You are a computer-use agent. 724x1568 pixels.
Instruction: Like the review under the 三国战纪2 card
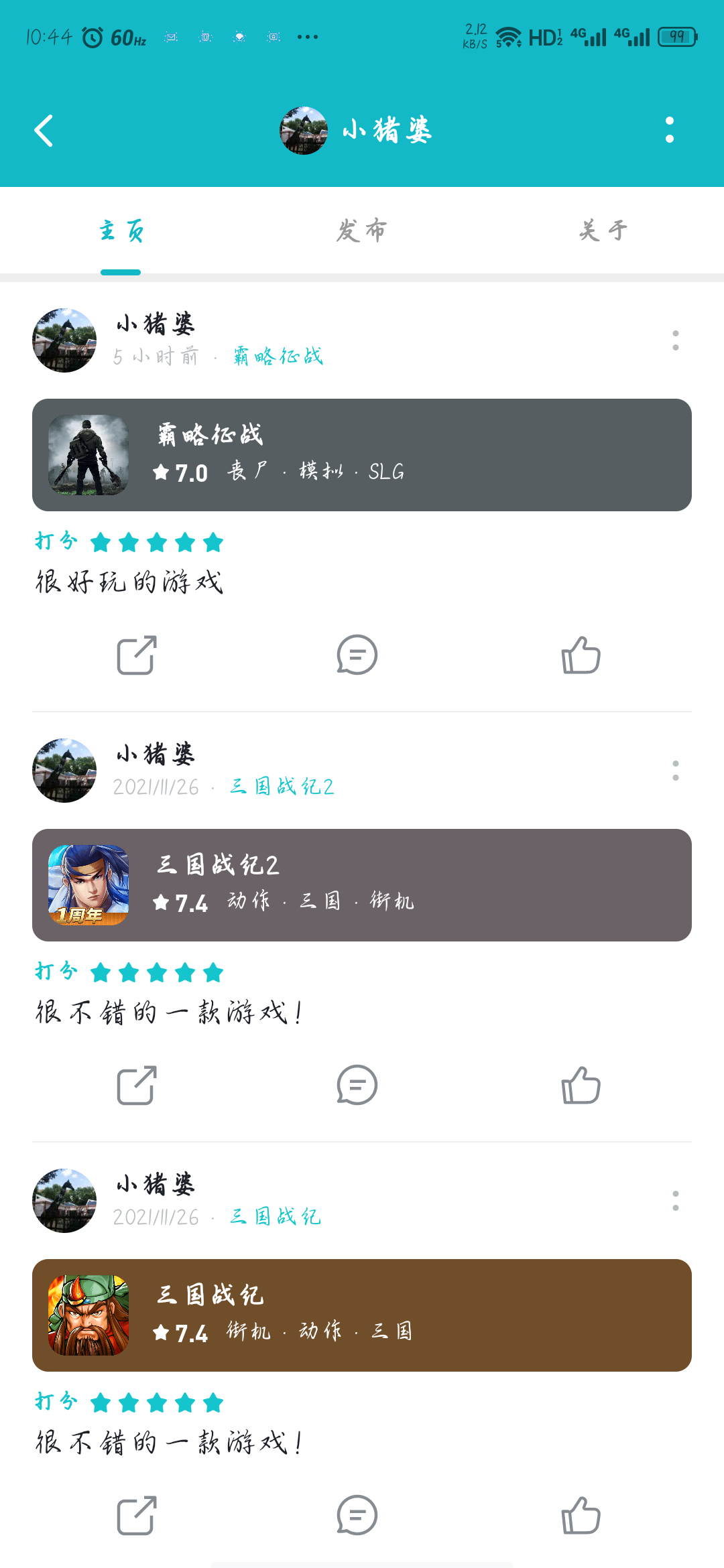click(x=581, y=1085)
